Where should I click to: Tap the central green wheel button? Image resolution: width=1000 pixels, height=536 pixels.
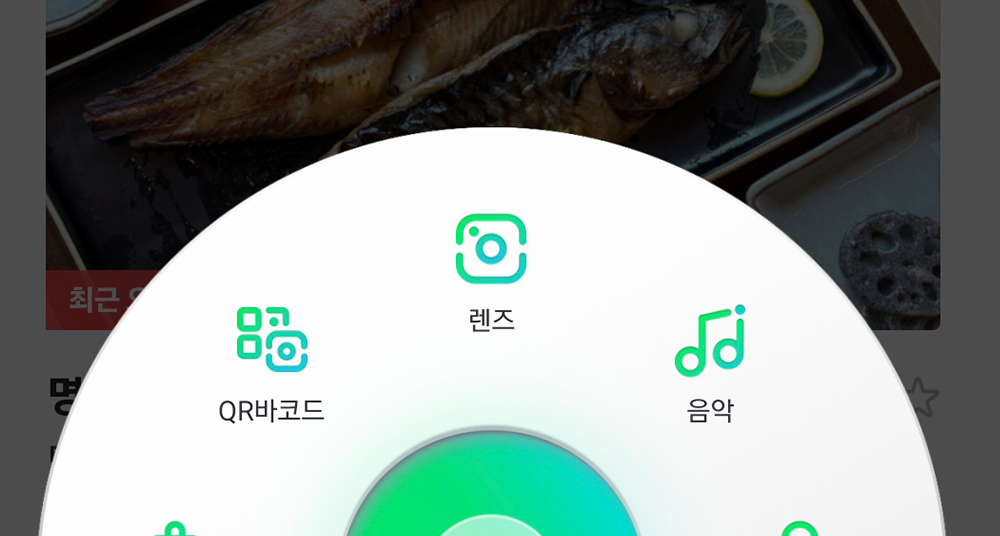click(x=492, y=500)
